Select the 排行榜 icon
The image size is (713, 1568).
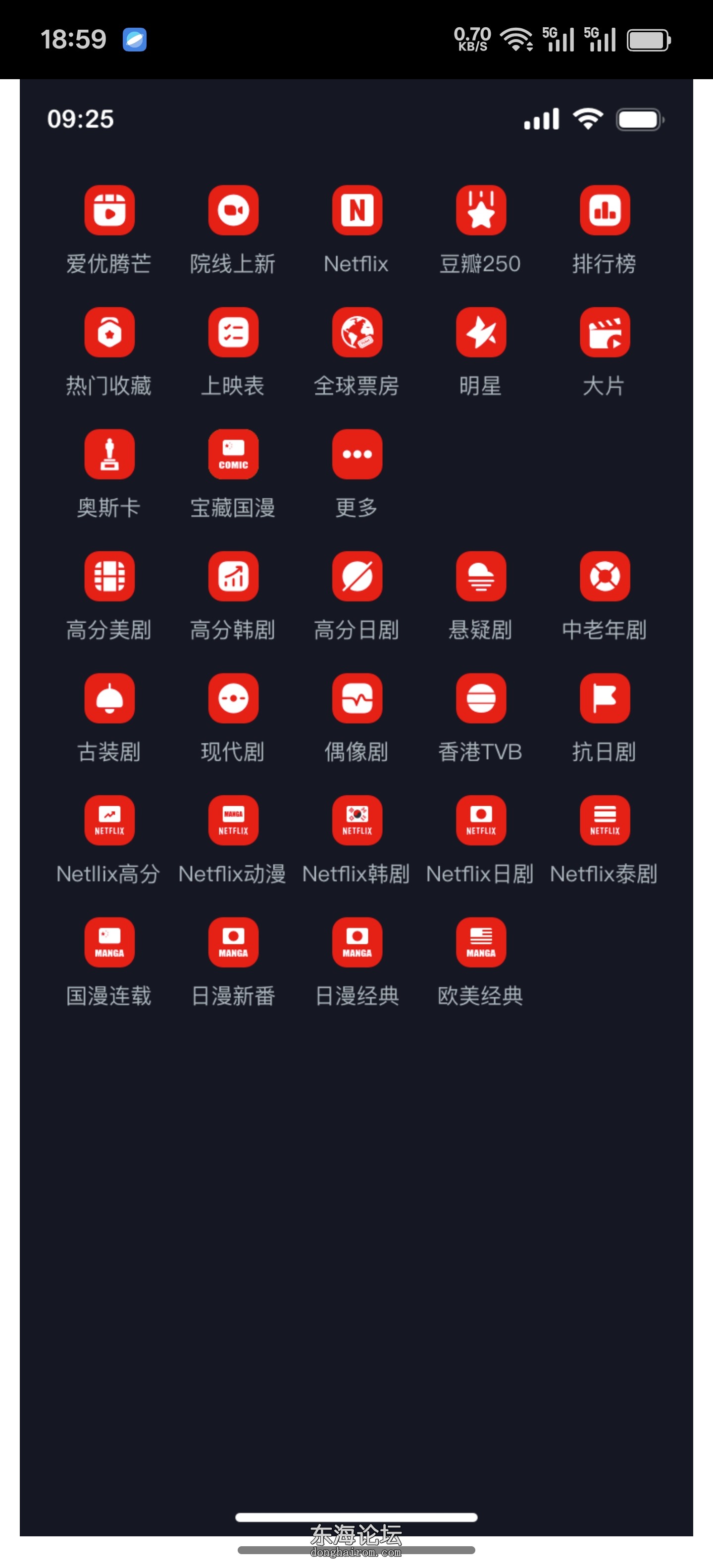(605, 211)
